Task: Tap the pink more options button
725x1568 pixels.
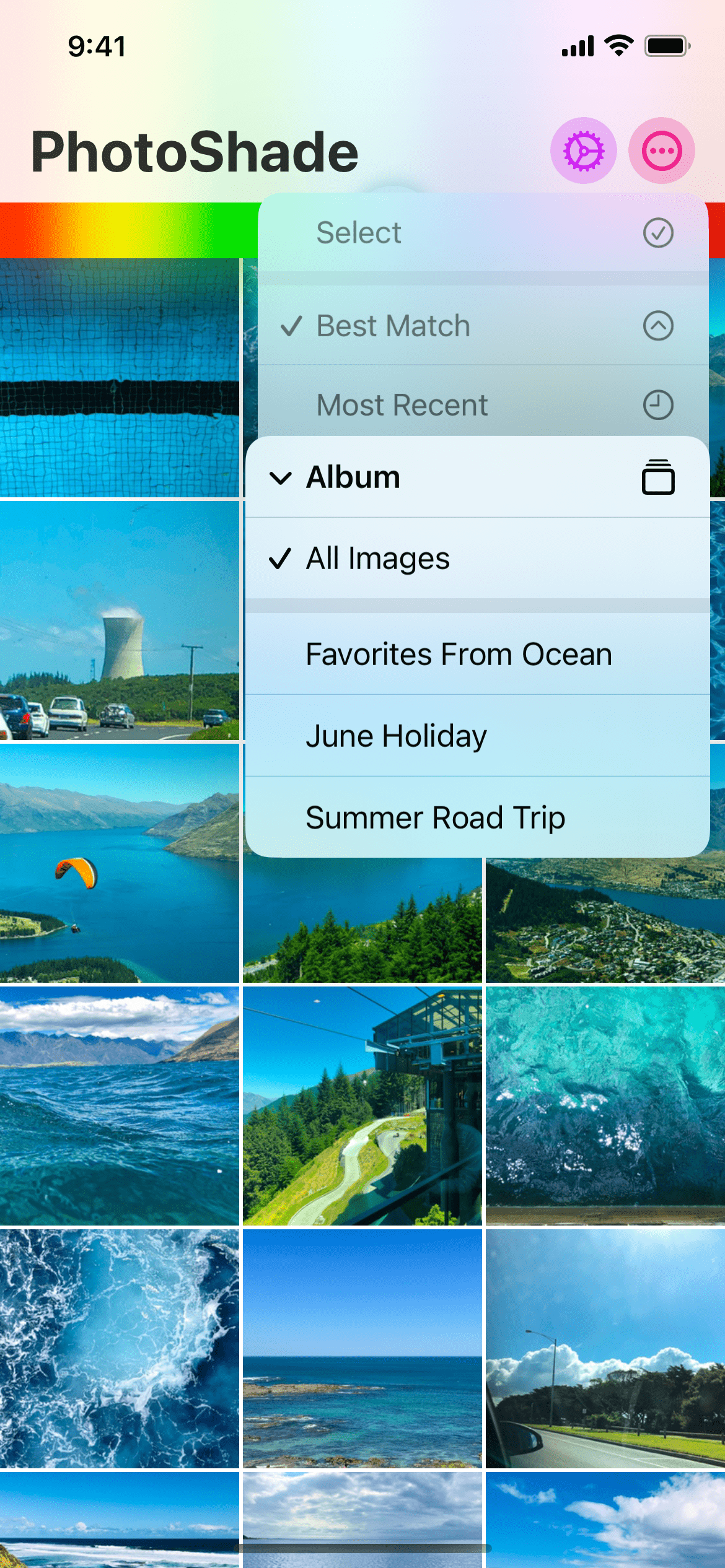Action: (661, 150)
